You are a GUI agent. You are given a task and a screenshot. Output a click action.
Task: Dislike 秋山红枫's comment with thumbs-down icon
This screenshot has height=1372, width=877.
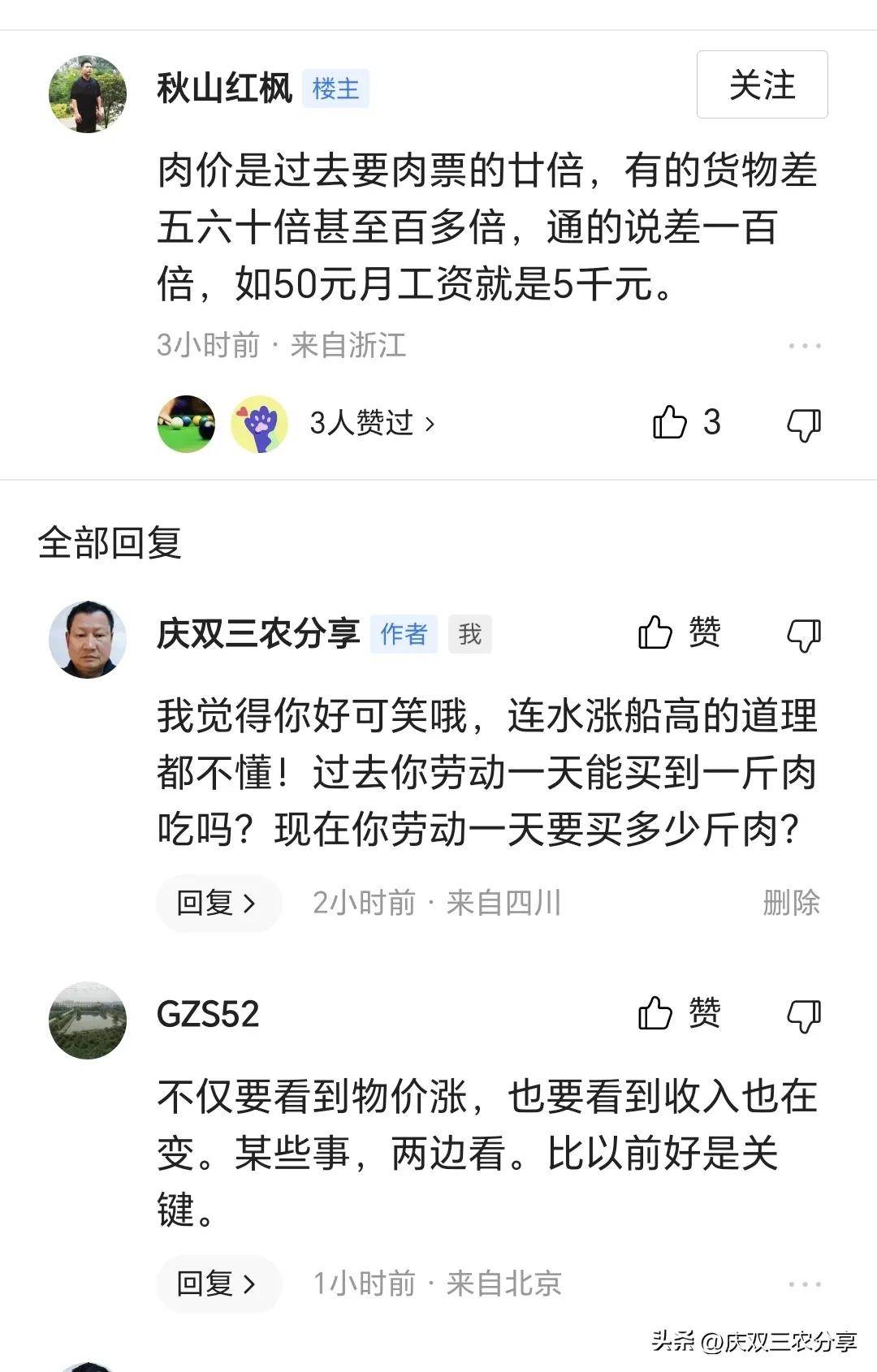coord(804,423)
